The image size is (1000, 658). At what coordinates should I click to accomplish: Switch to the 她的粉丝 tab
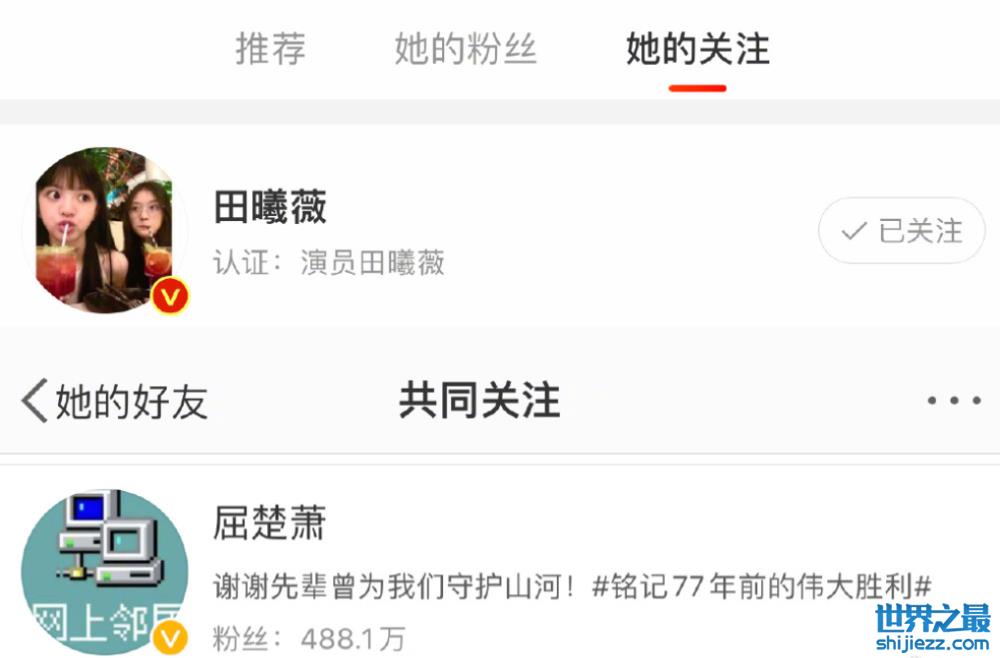pos(466,49)
